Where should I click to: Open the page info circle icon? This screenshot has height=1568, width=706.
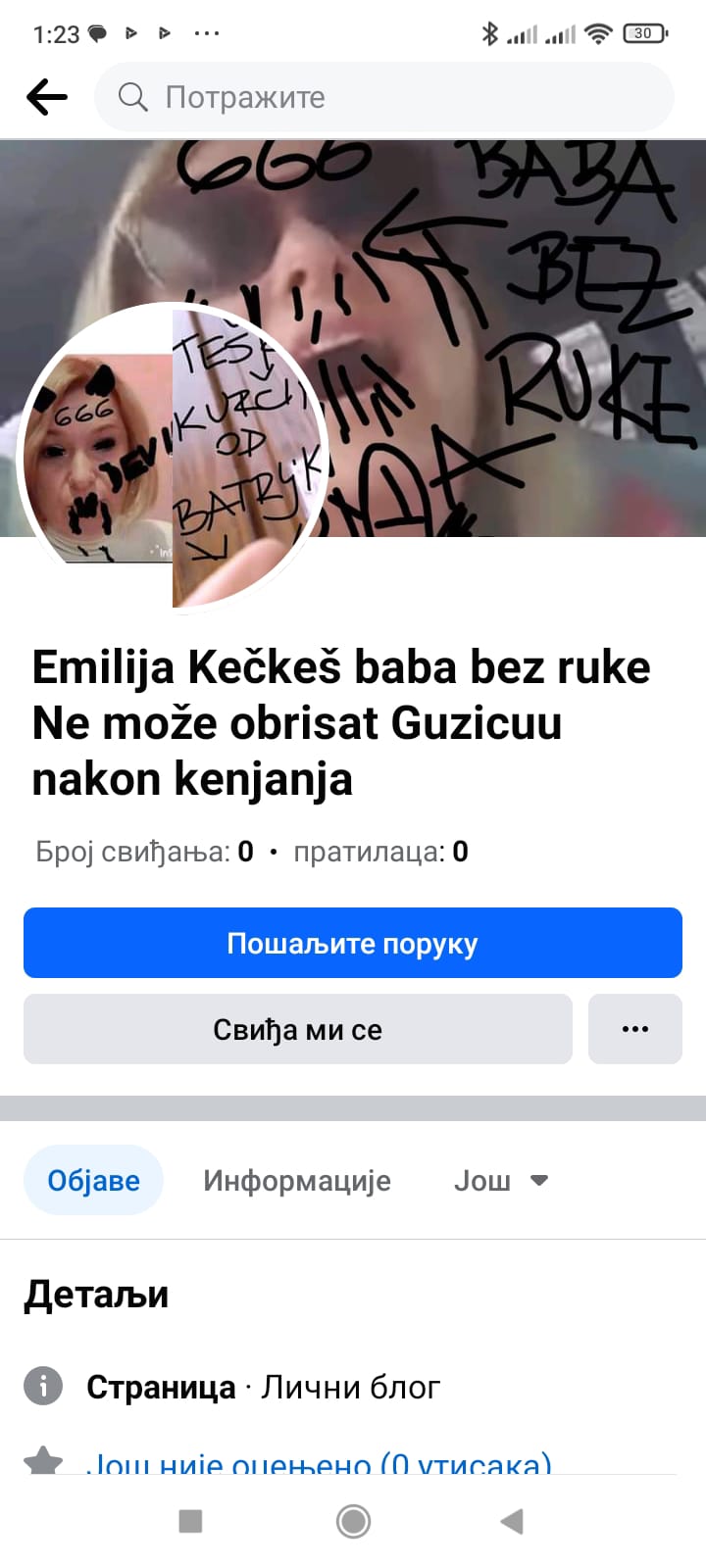coord(42,1386)
